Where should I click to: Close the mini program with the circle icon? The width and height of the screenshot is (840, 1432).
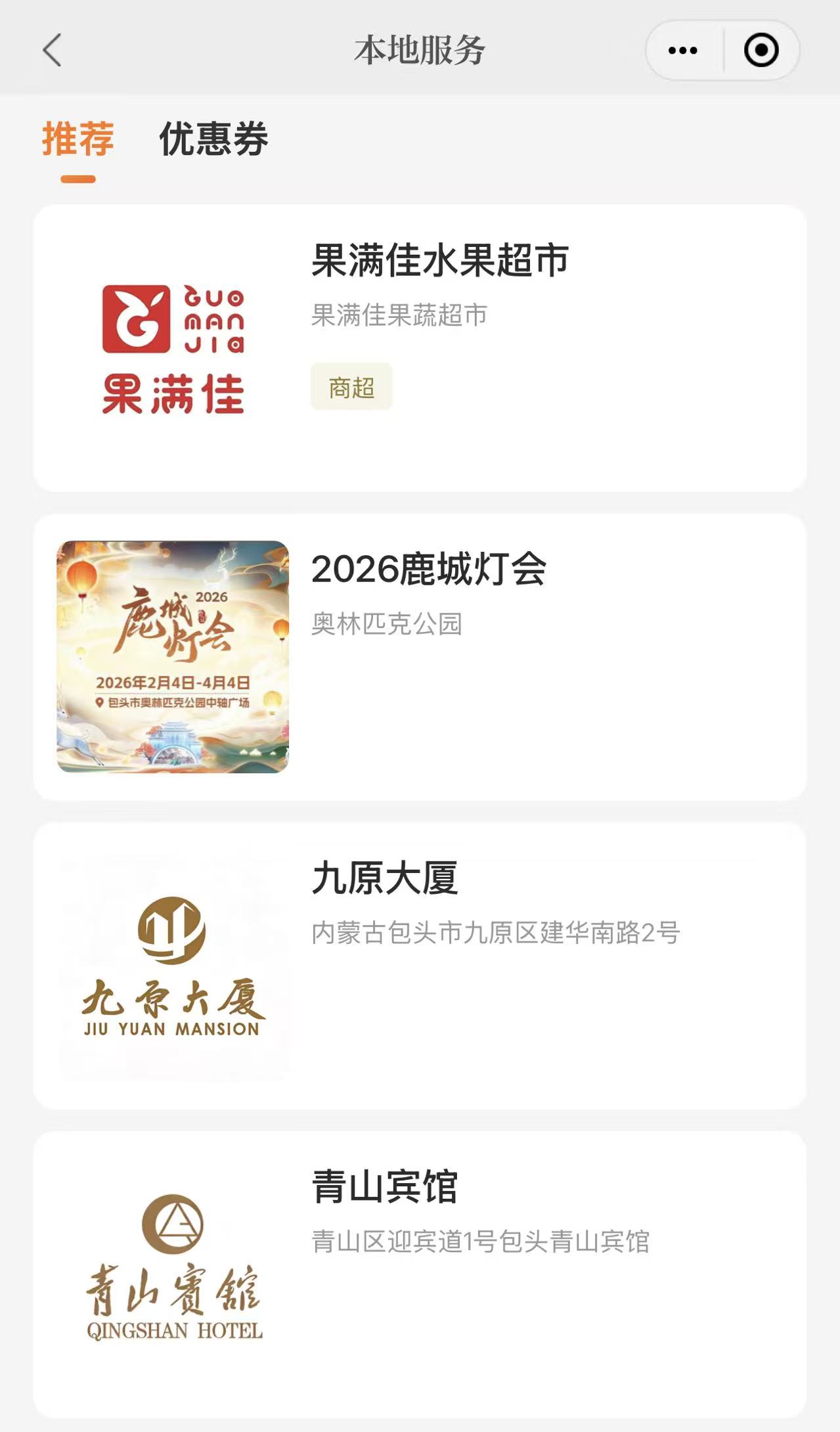tap(761, 51)
